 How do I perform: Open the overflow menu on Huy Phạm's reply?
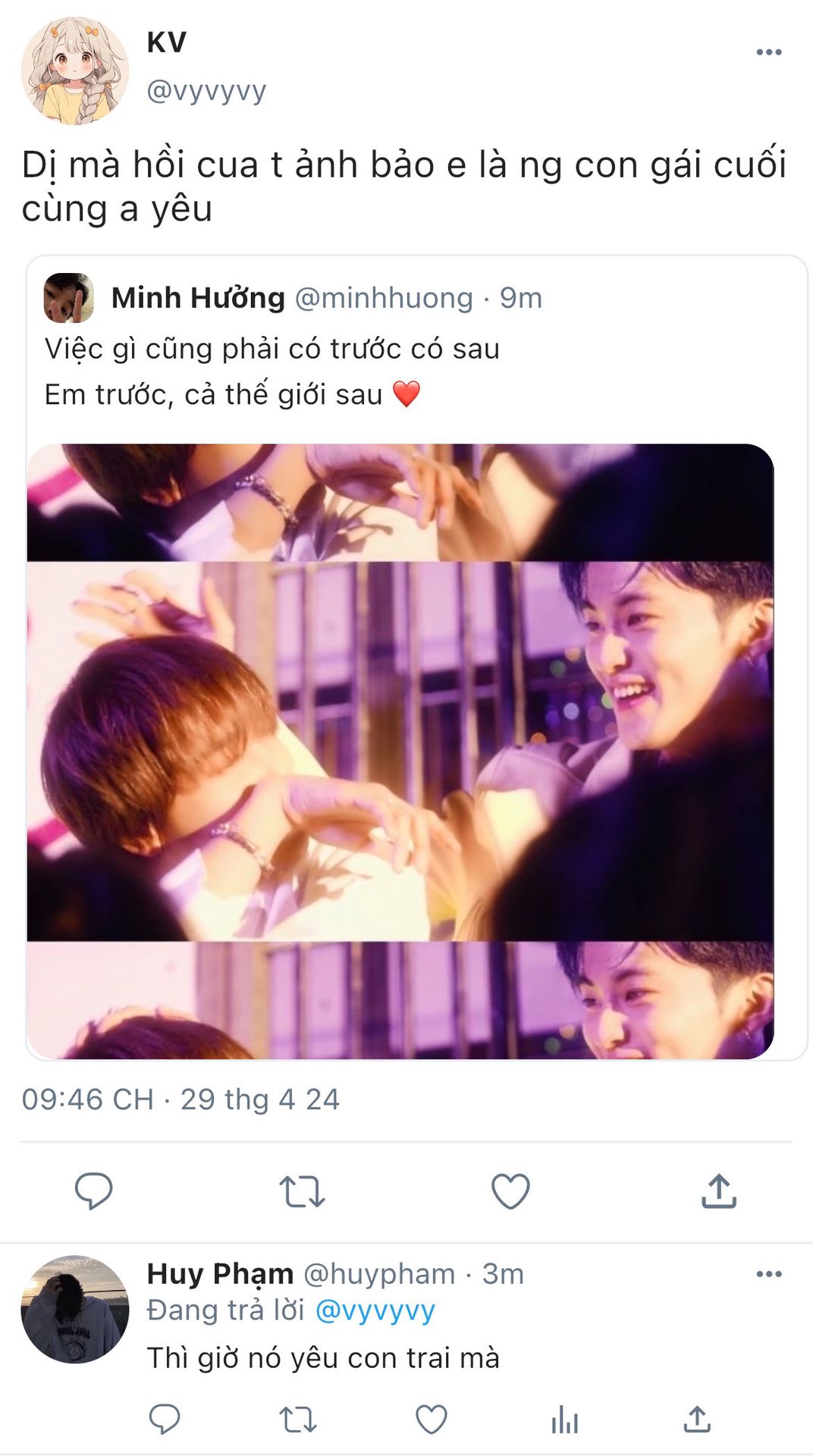pyautogui.click(x=768, y=1274)
